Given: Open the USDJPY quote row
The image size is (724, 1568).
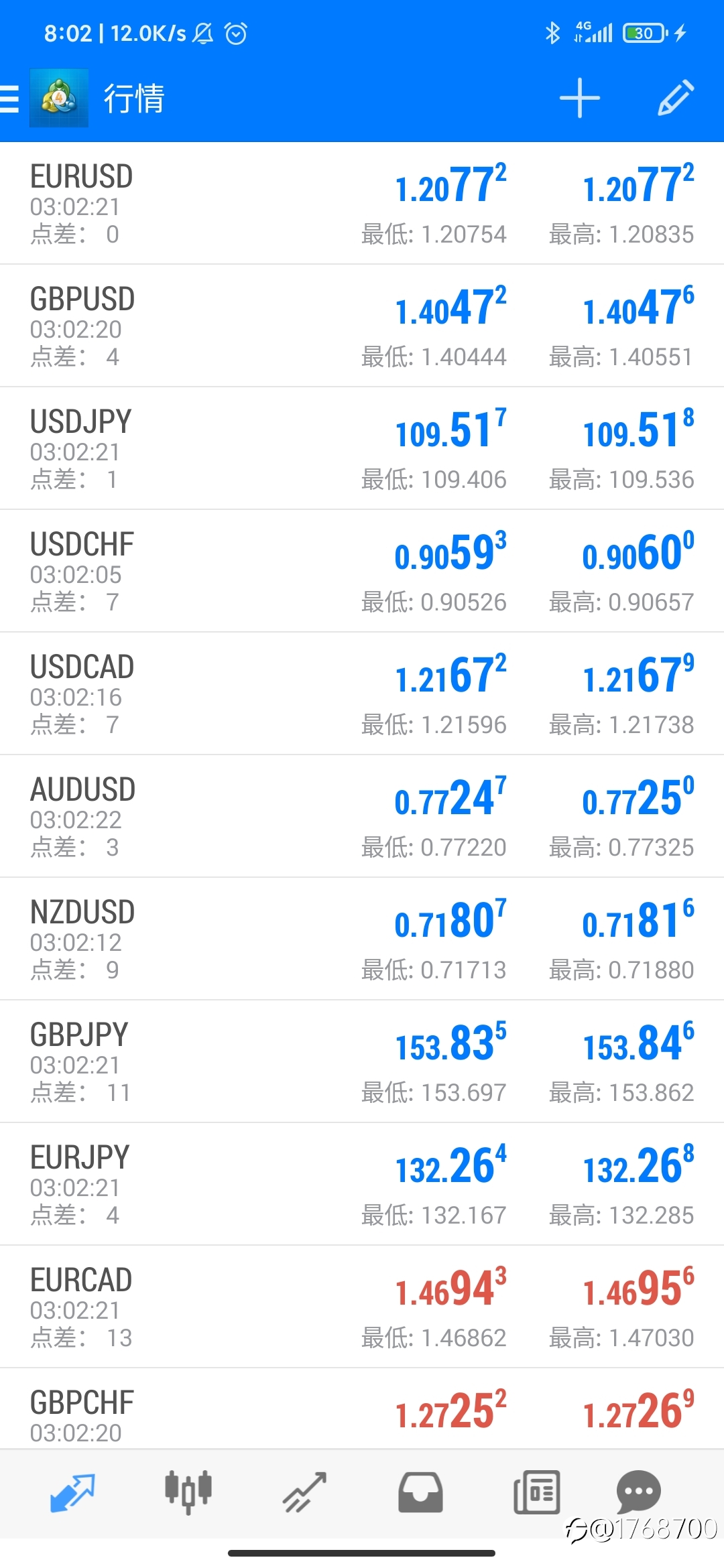Looking at the screenshot, I should click(362, 448).
